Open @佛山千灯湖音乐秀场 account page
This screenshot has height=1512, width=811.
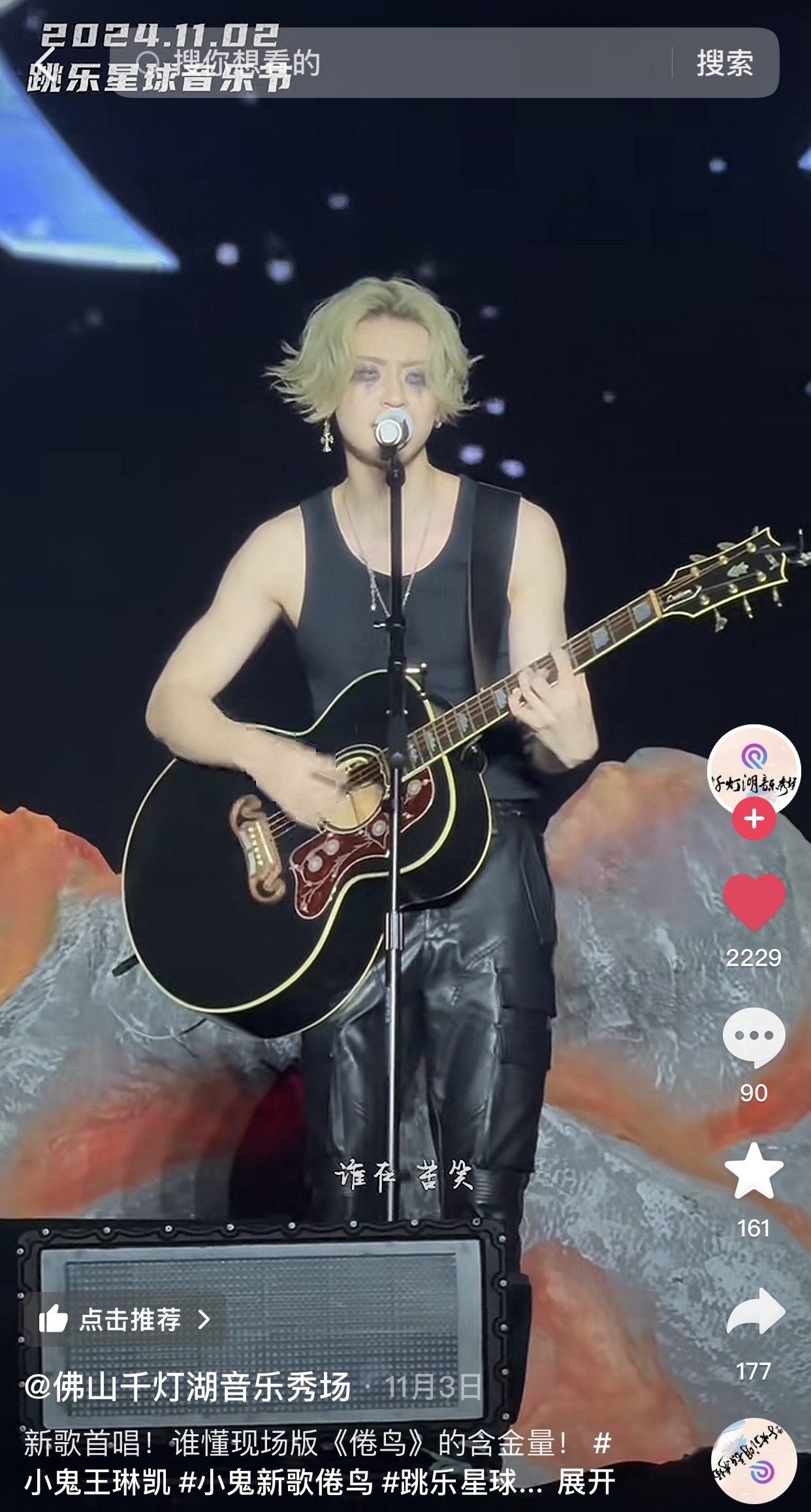(x=188, y=1387)
